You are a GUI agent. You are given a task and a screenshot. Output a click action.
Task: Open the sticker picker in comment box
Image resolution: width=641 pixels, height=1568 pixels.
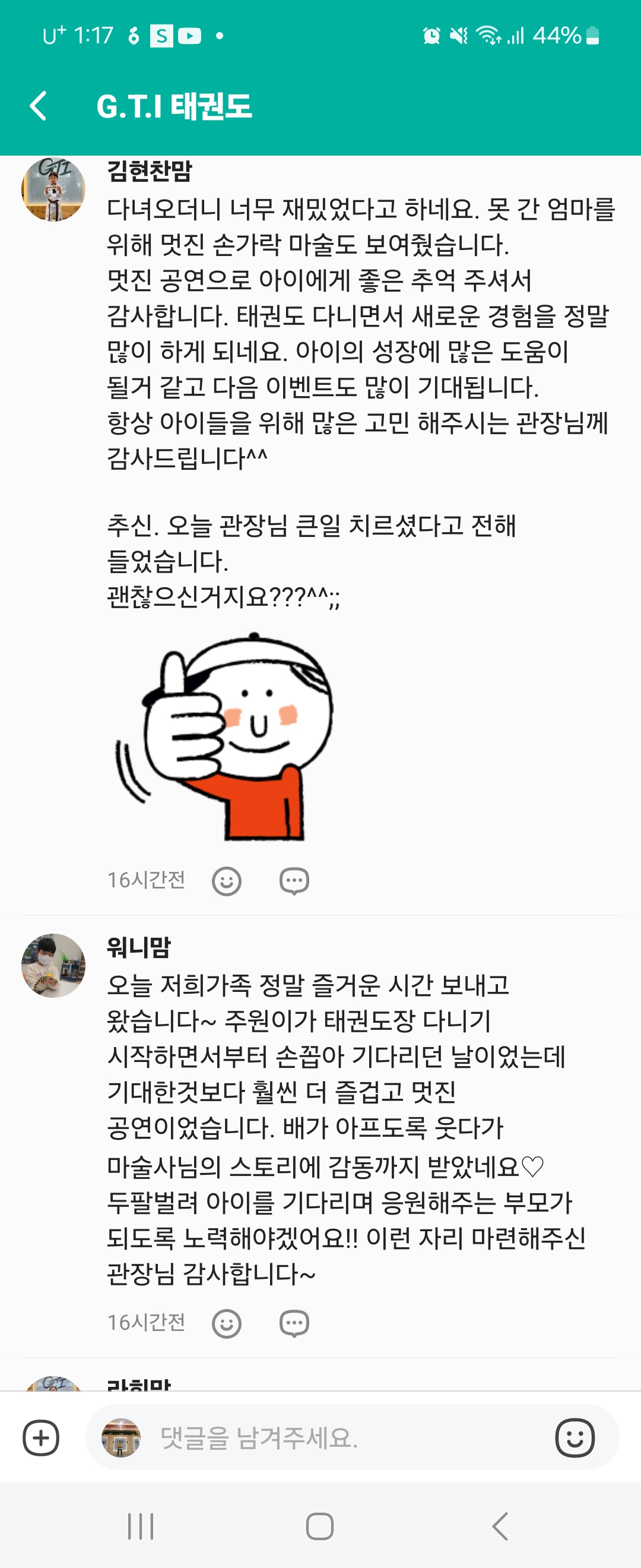coord(574,1439)
